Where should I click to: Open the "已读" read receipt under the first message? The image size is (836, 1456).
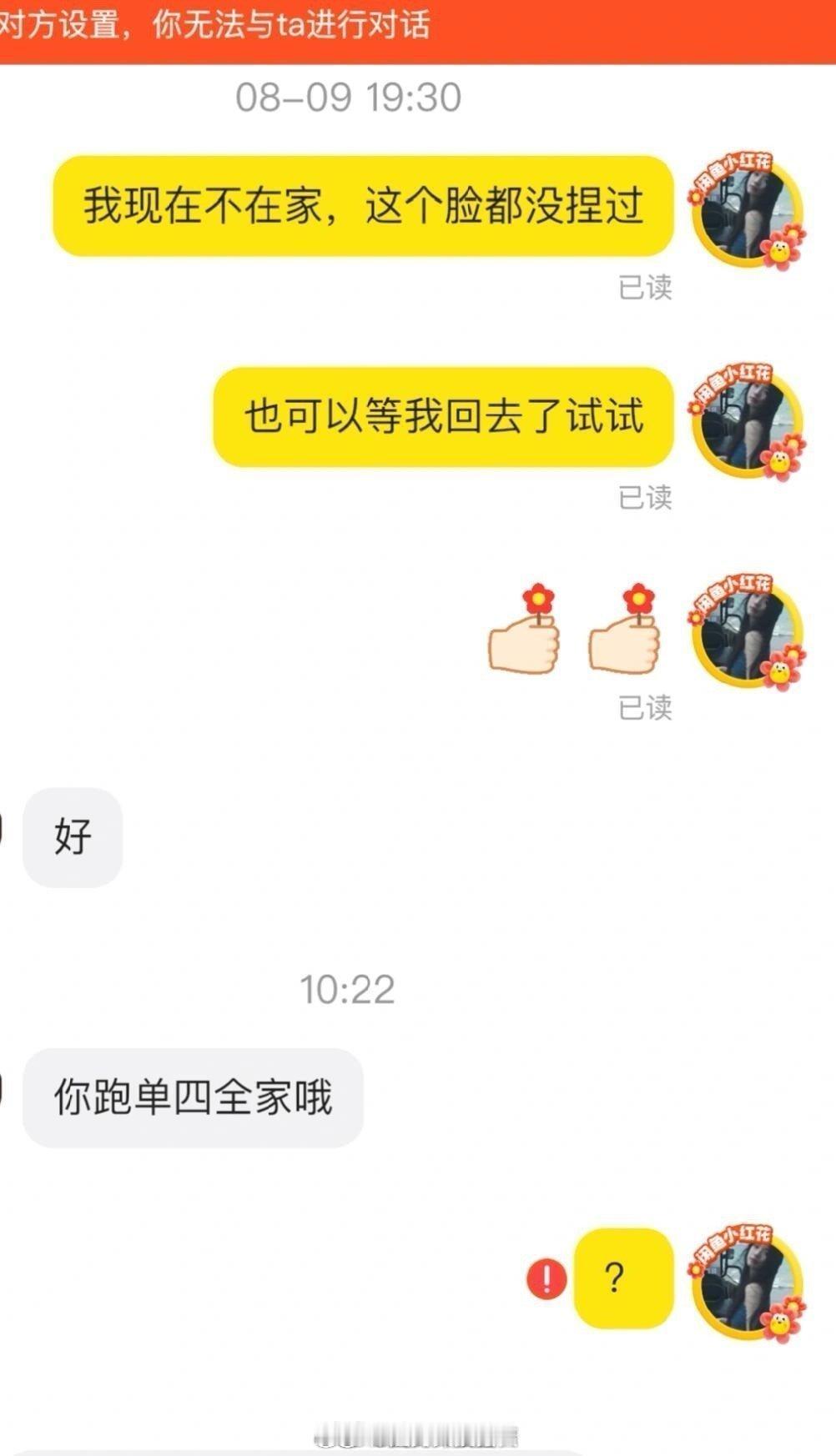[643, 289]
